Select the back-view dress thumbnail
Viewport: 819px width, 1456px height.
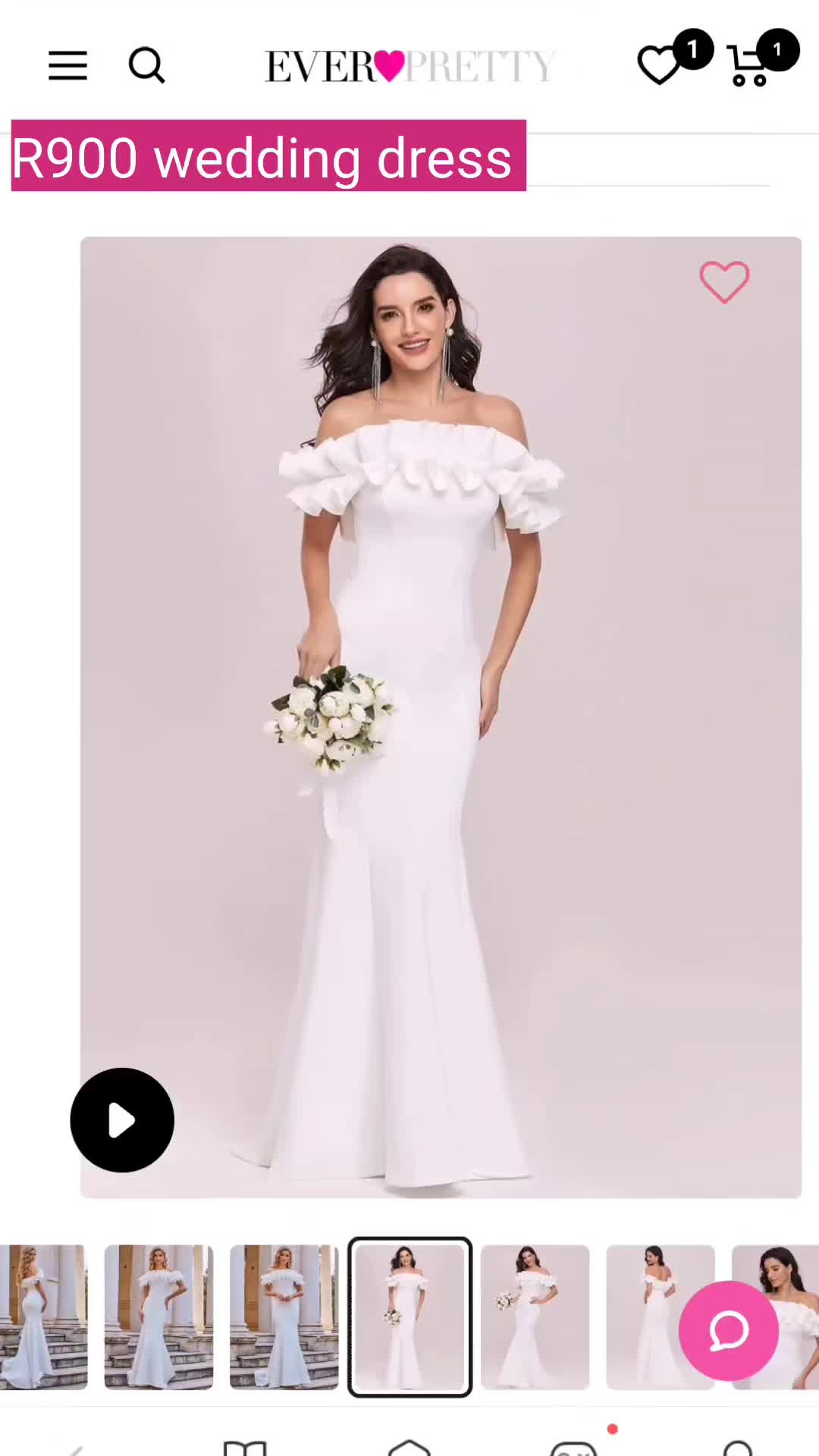(x=660, y=1317)
